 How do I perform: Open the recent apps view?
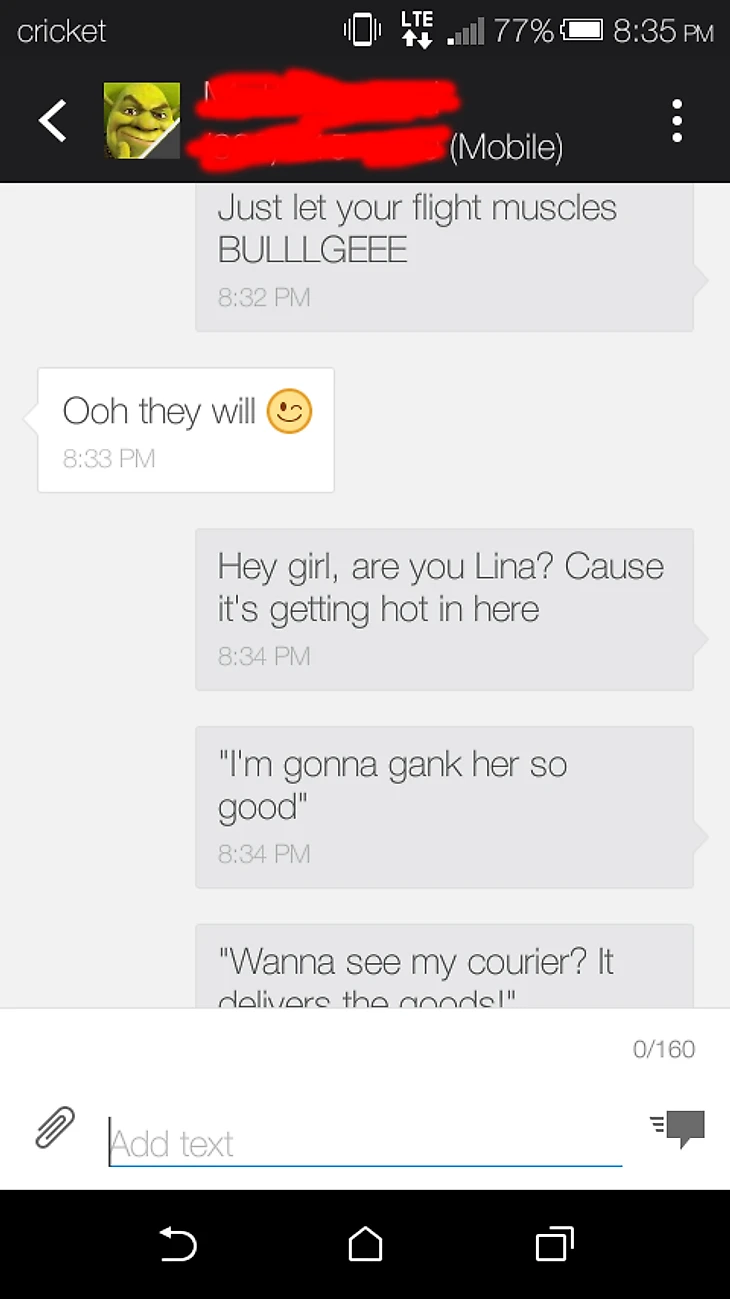click(553, 1244)
